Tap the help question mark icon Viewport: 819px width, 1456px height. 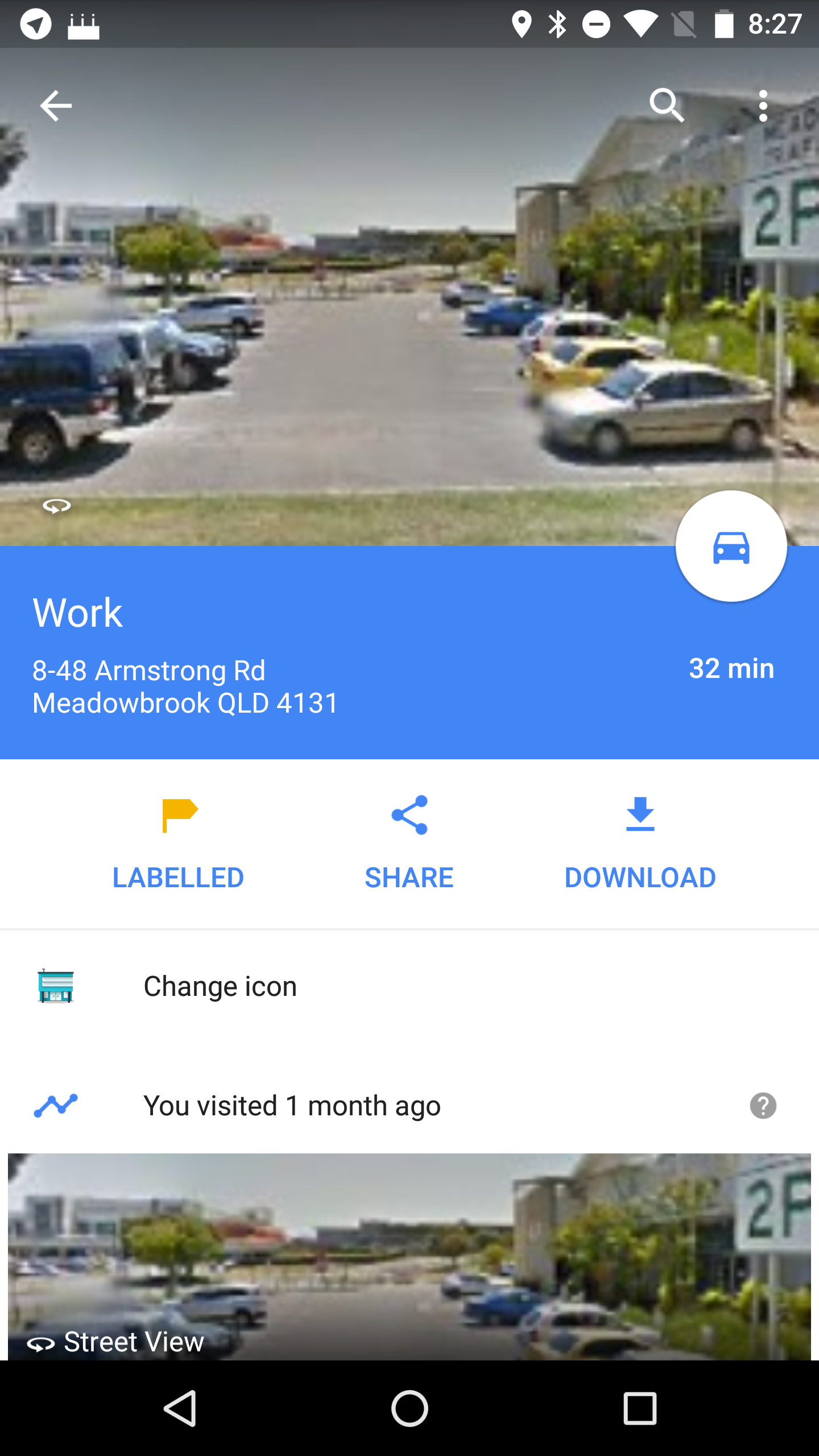(763, 1106)
